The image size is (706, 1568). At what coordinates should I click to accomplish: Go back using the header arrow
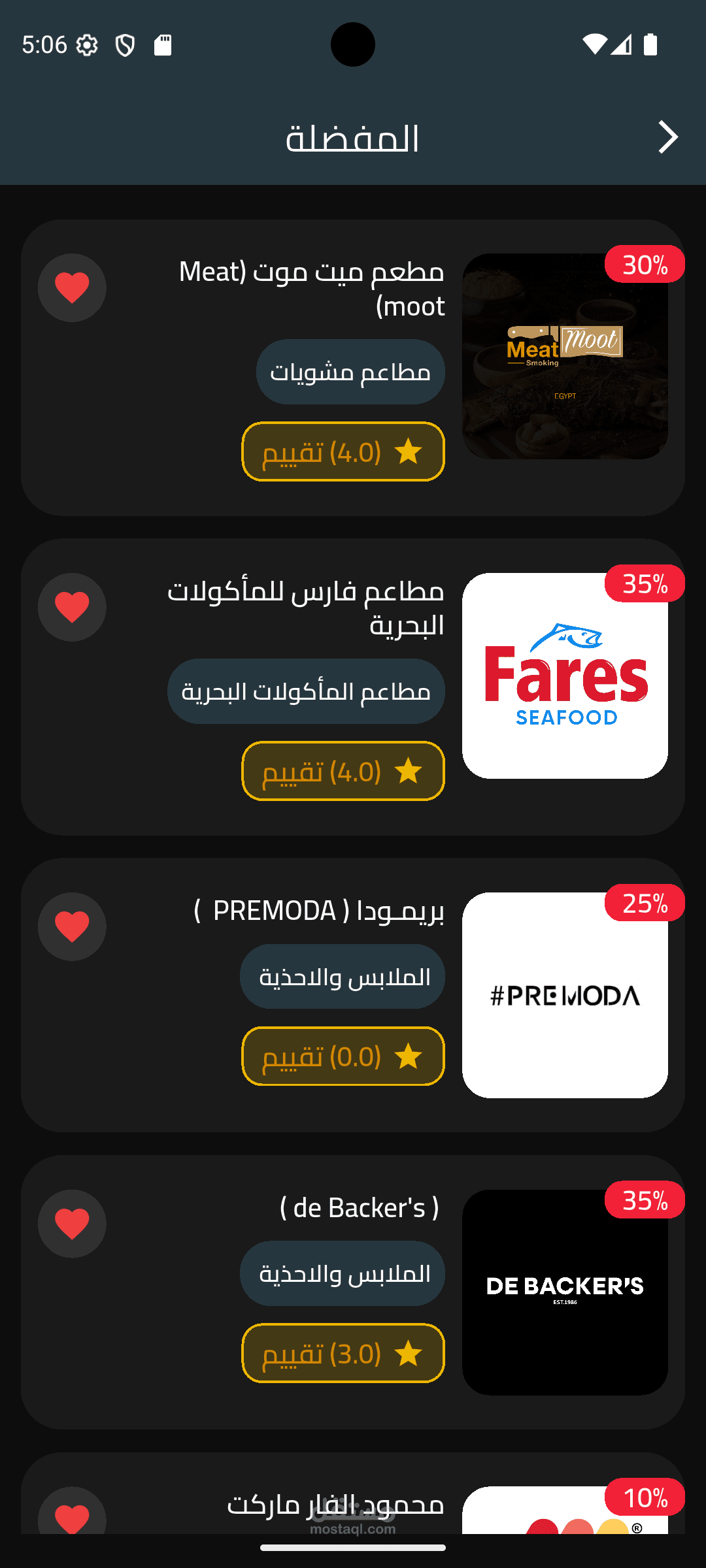667,137
